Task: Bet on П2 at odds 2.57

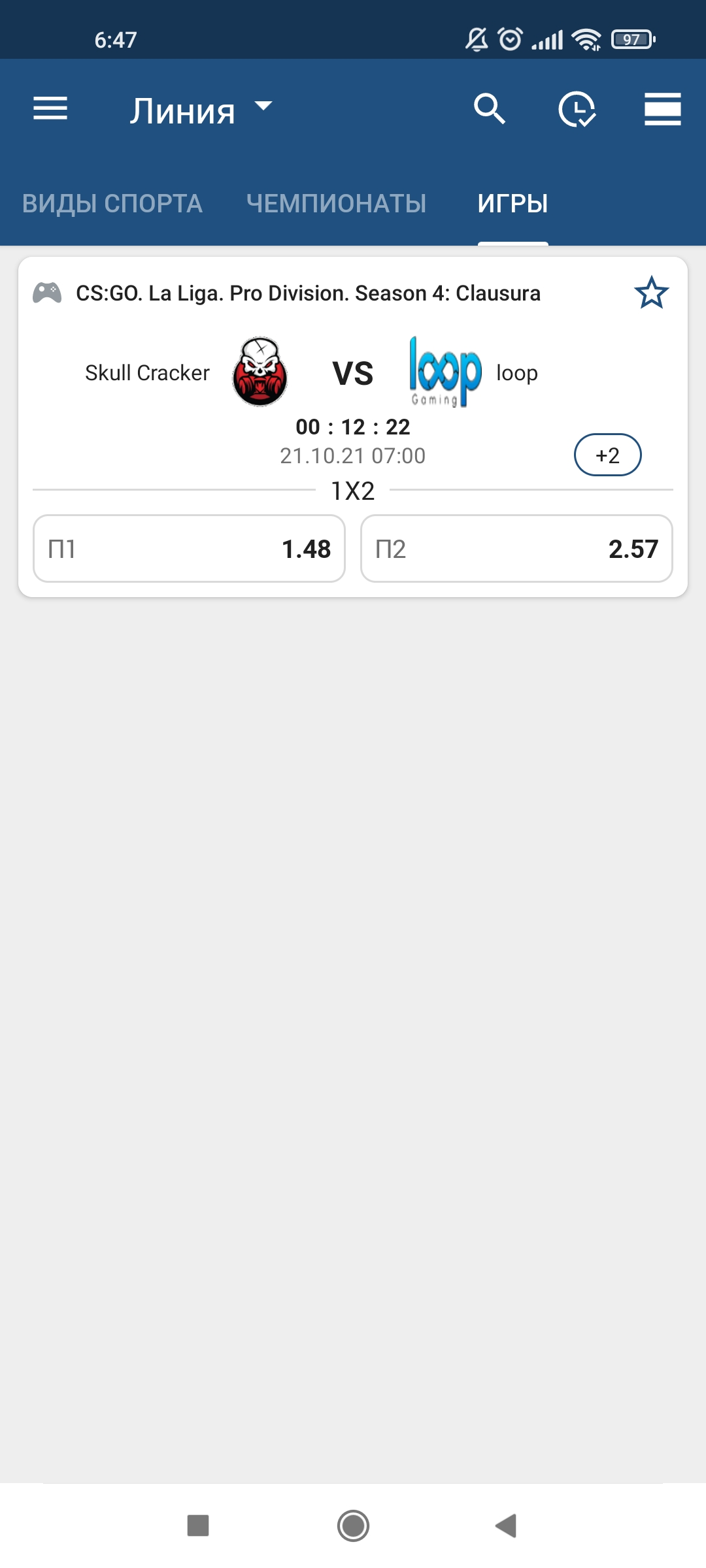Action: click(x=516, y=548)
